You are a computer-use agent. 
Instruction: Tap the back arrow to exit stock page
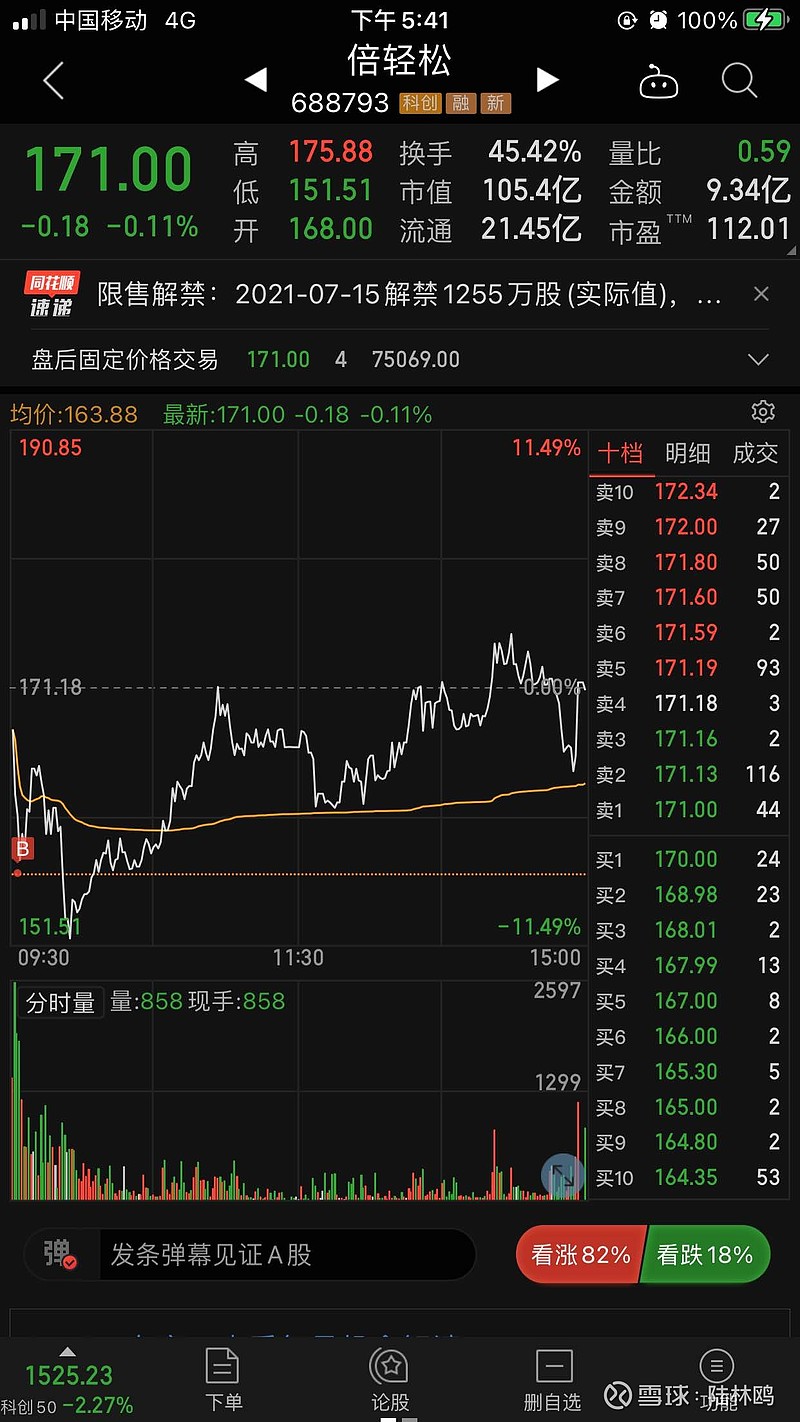click(52, 80)
